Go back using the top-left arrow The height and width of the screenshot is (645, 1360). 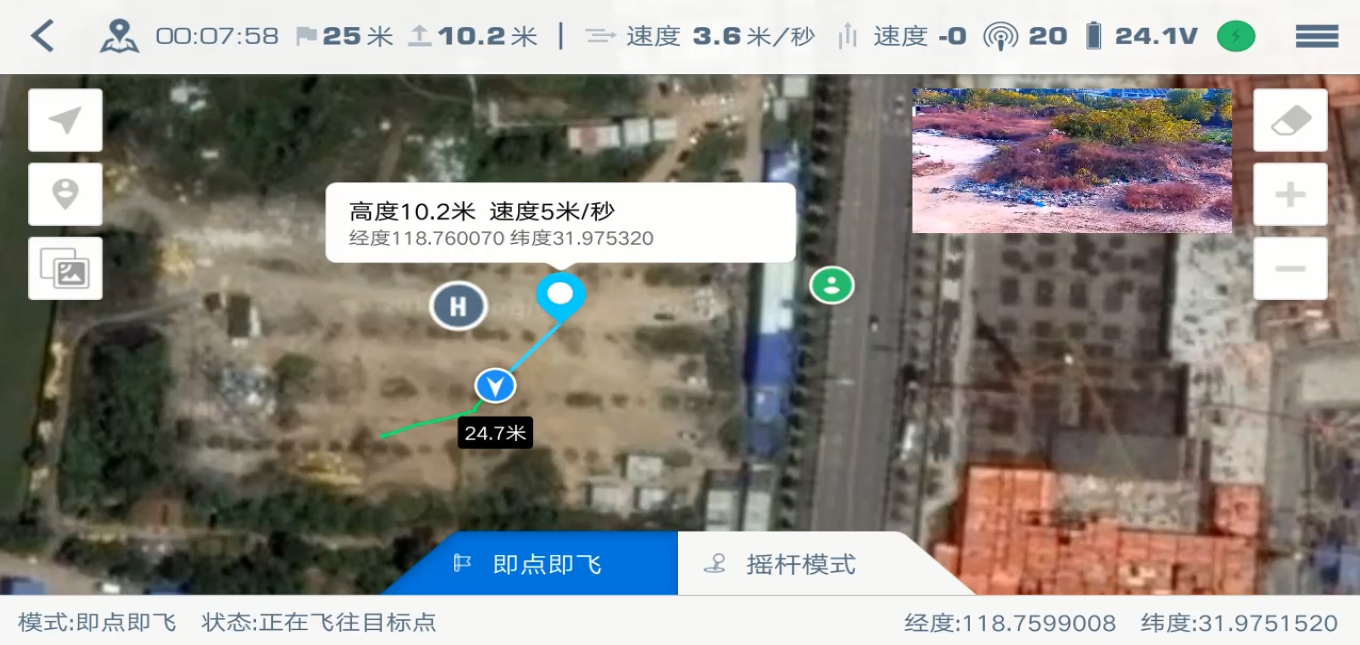tap(42, 37)
